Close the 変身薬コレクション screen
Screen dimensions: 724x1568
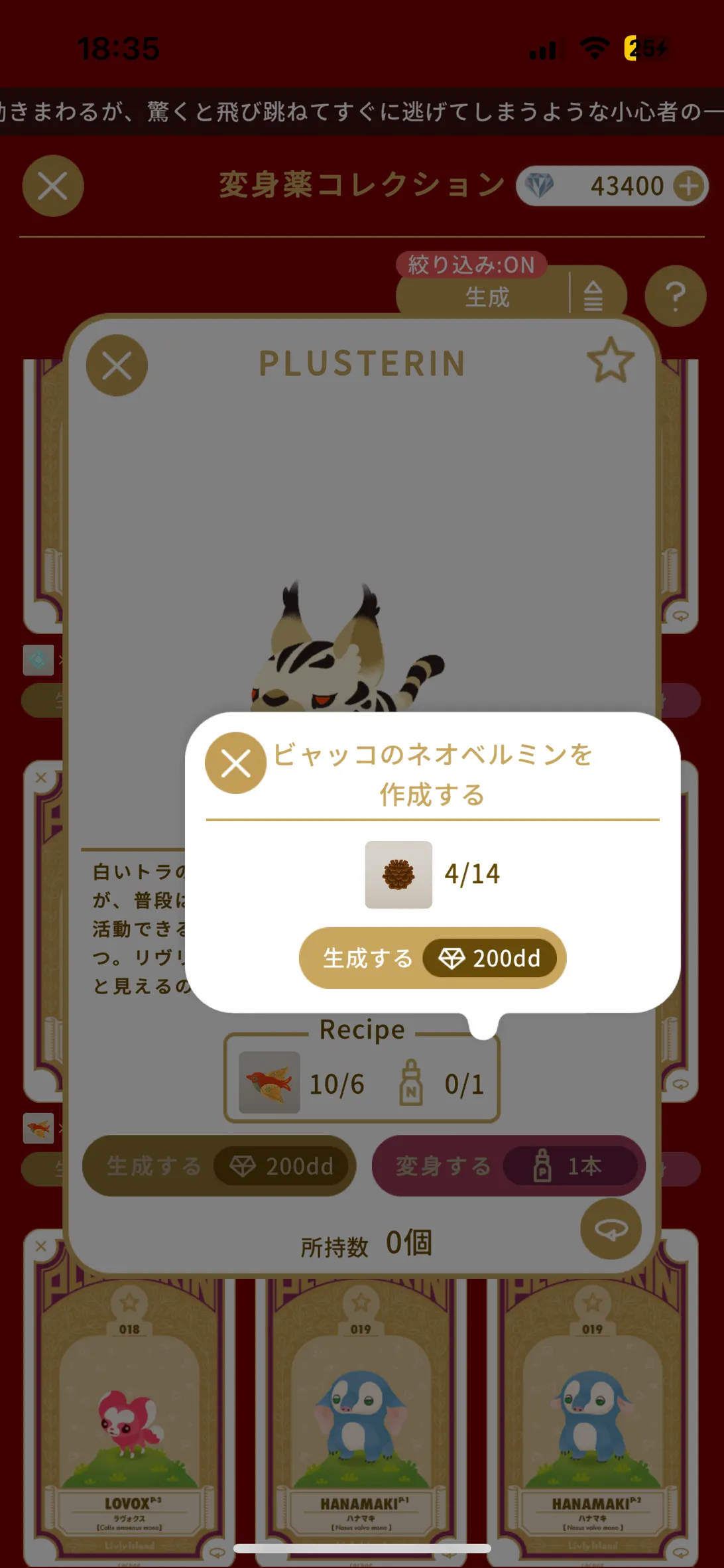click(x=53, y=186)
